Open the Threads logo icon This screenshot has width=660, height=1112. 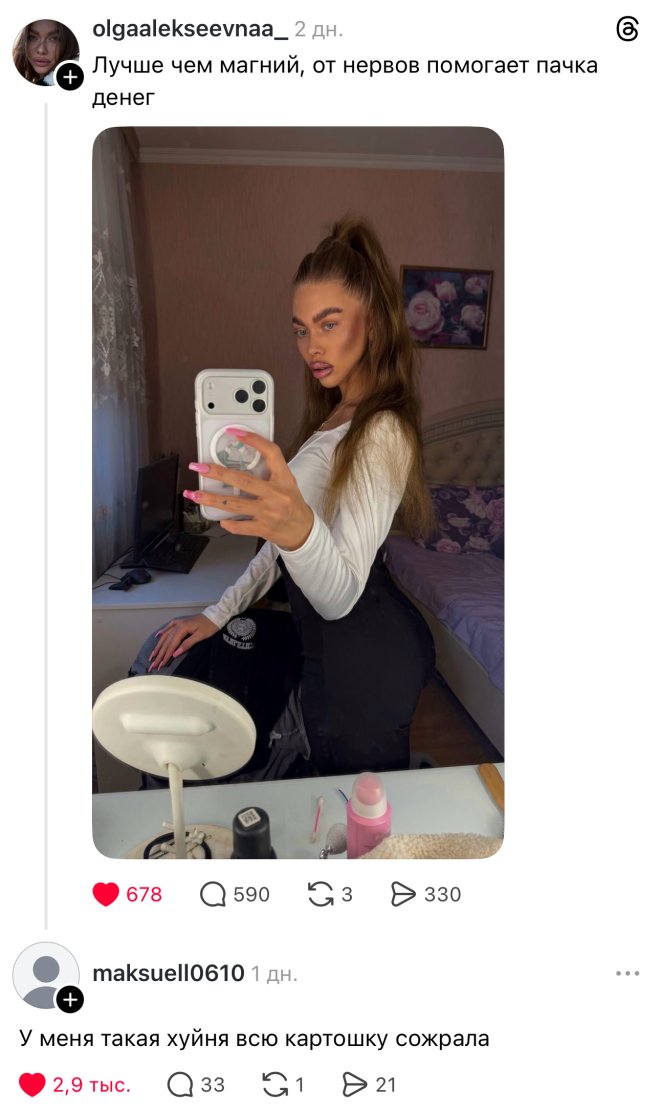click(x=627, y=30)
